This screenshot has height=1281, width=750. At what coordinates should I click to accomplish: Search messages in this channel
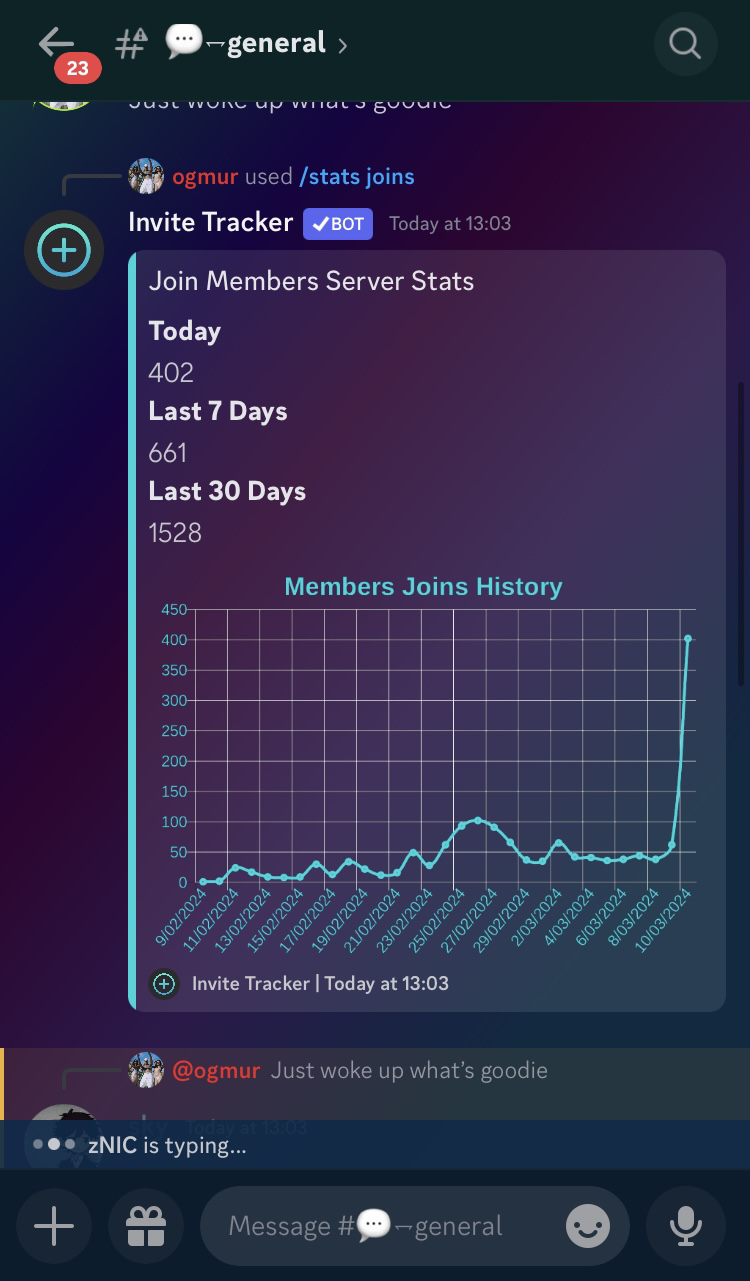pyautogui.click(x=685, y=44)
